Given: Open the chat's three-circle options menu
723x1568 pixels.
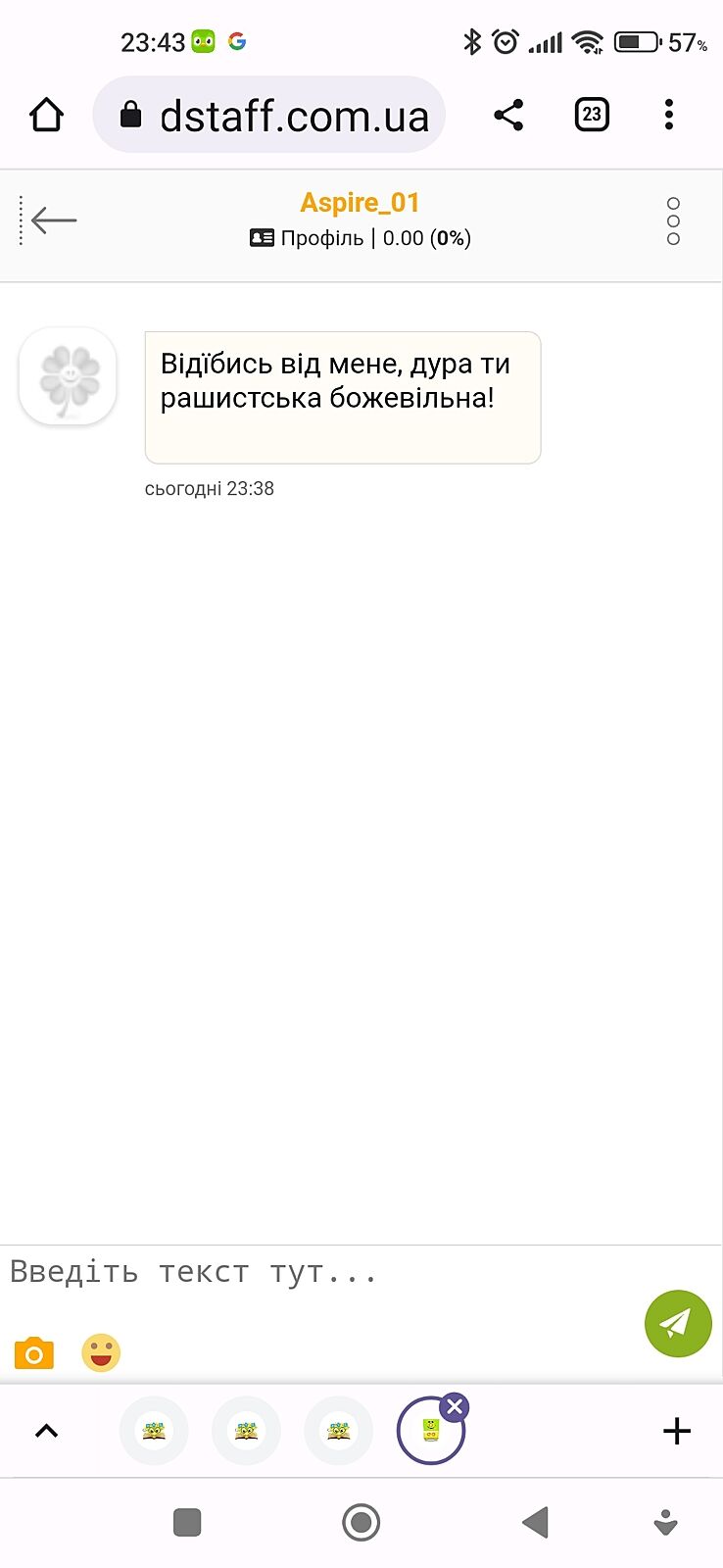Looking at the screenshot, I should [673, 220].
